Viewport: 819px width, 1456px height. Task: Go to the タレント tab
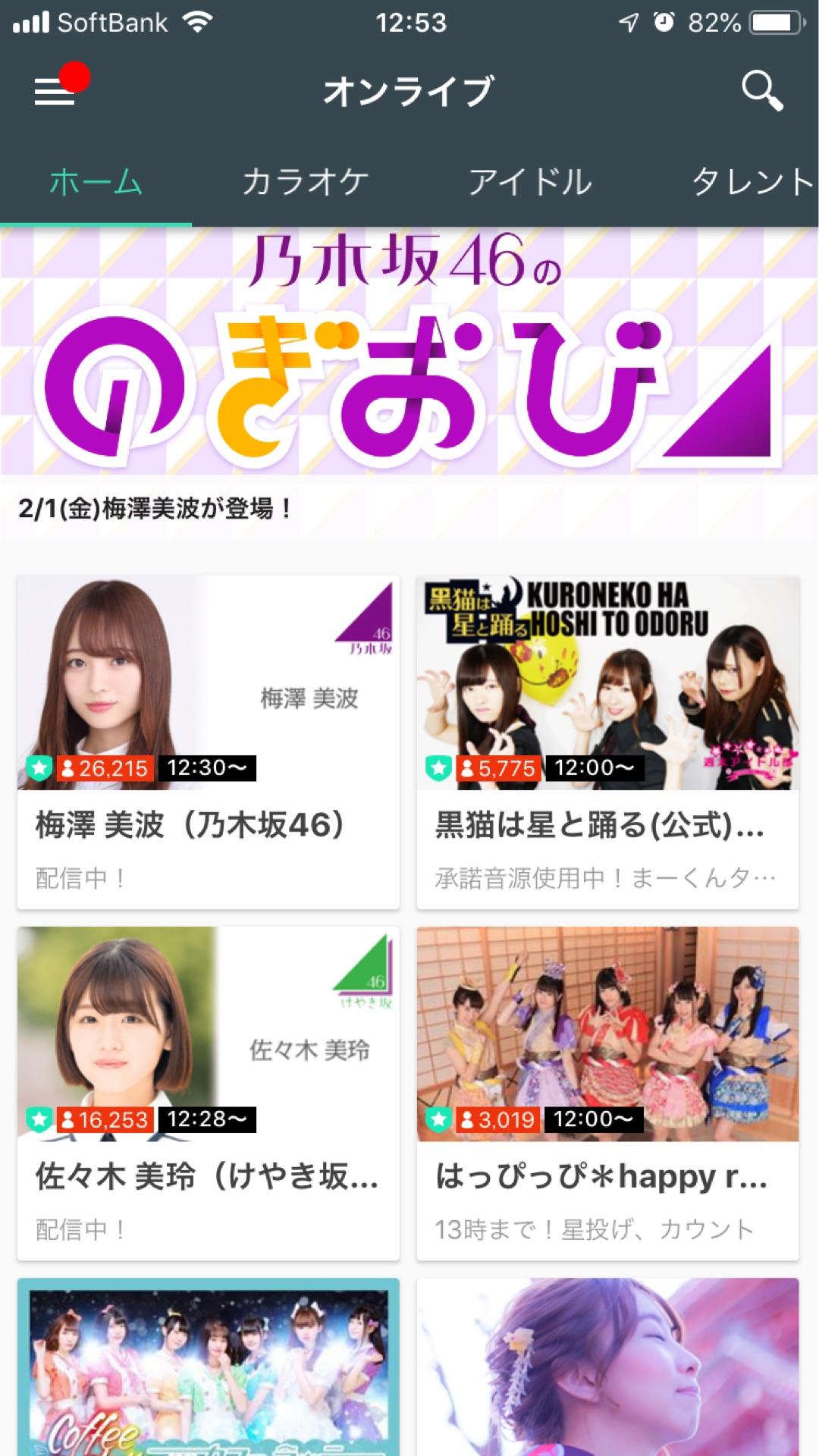[x=752, y=182]
